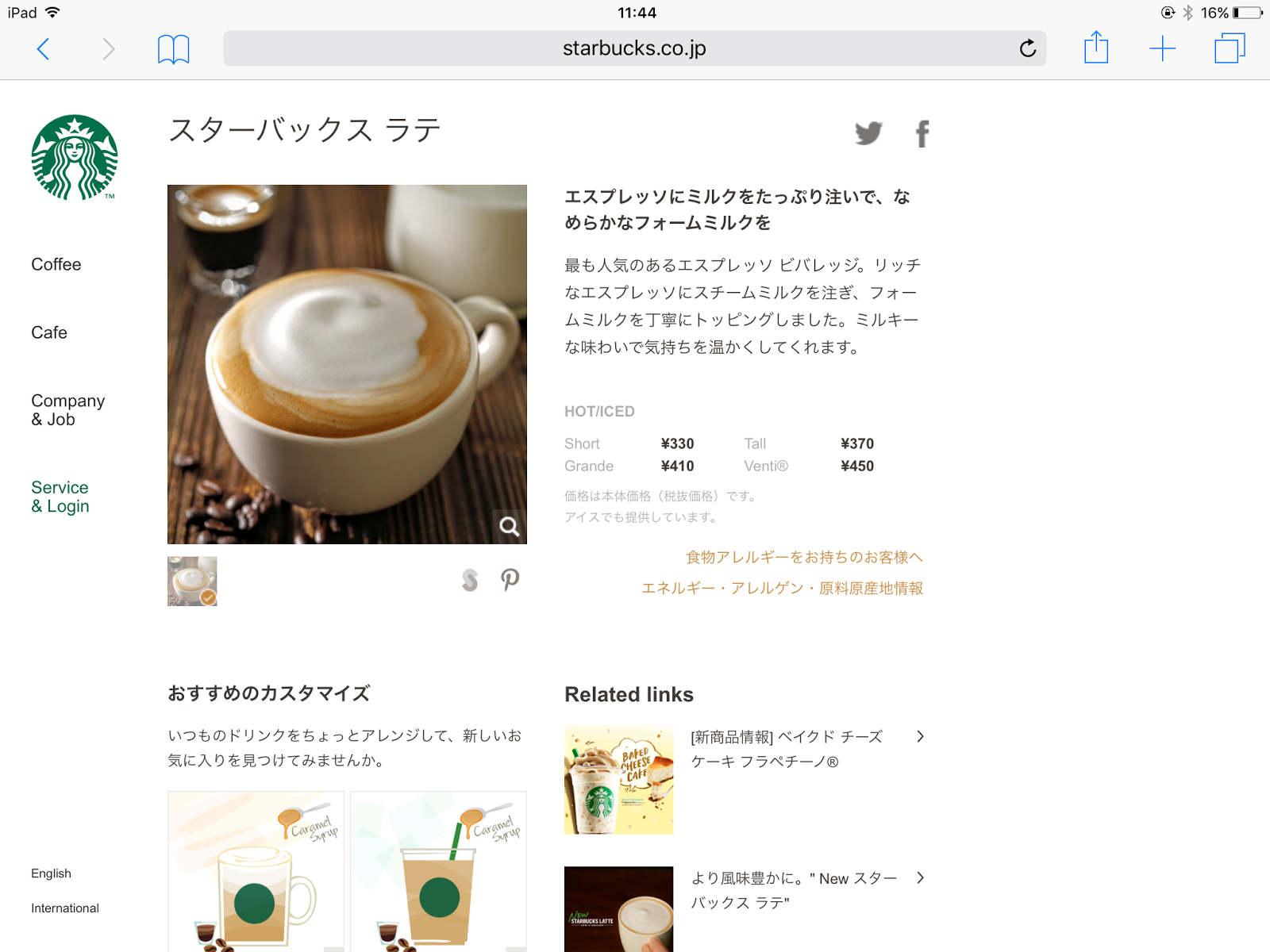Viewport: 1270px width, 952px height.
Task: Tap the Starbucks logo to go home
Action: 75,157
